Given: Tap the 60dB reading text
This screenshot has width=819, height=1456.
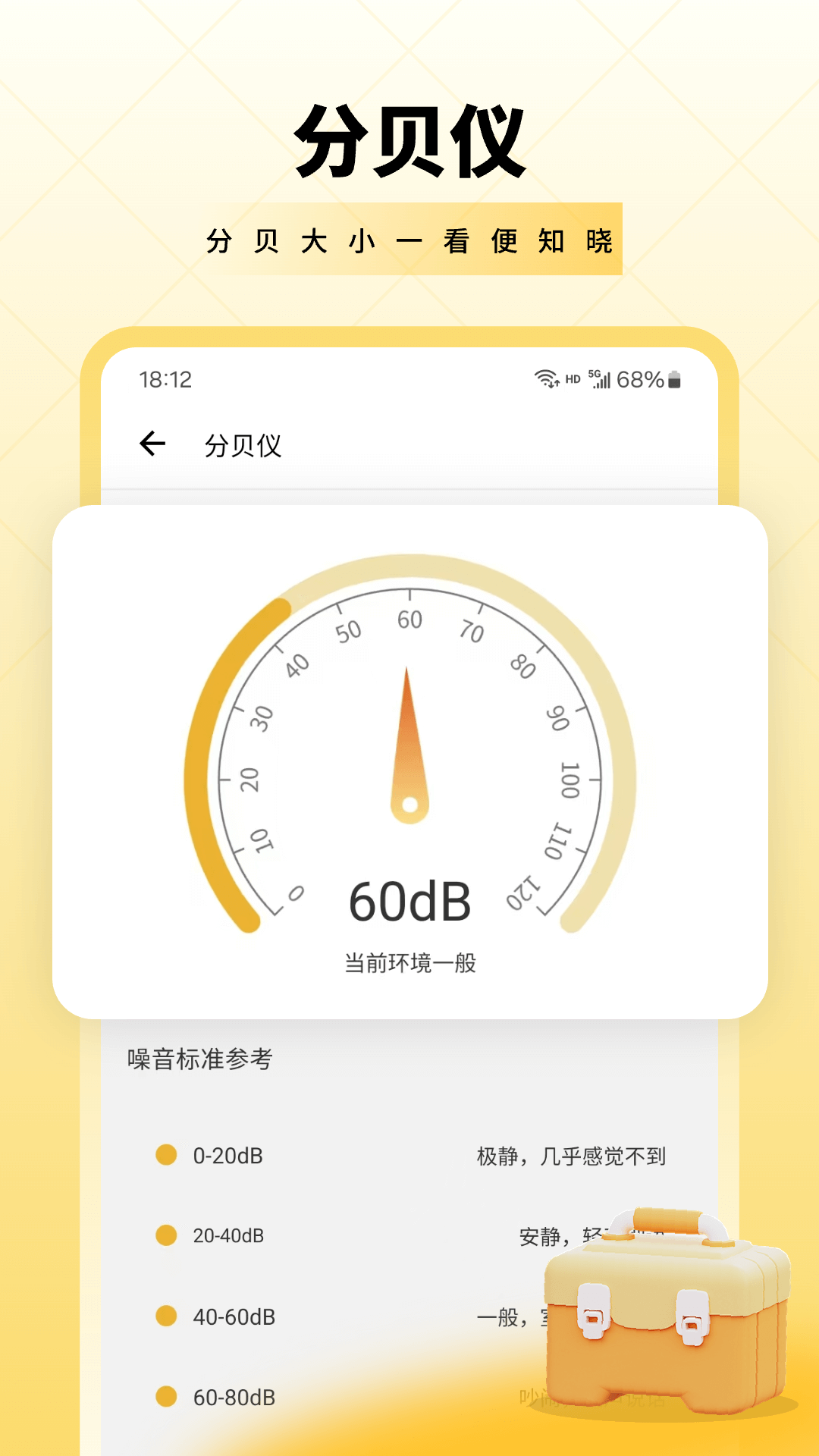Looking at the screenshot, I should pos(409,901).
